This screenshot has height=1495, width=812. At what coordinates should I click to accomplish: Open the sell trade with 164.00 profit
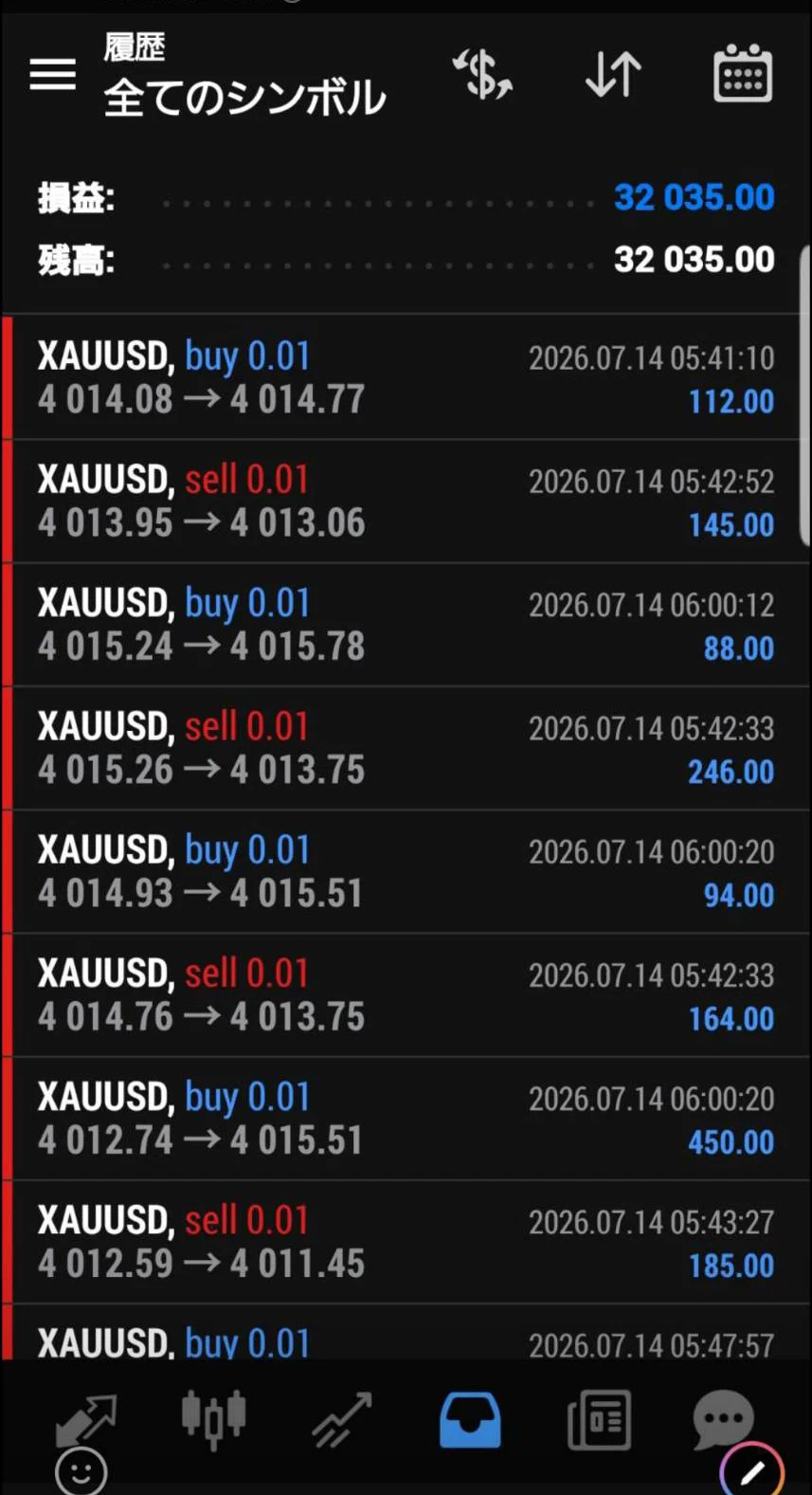(406, 995)
